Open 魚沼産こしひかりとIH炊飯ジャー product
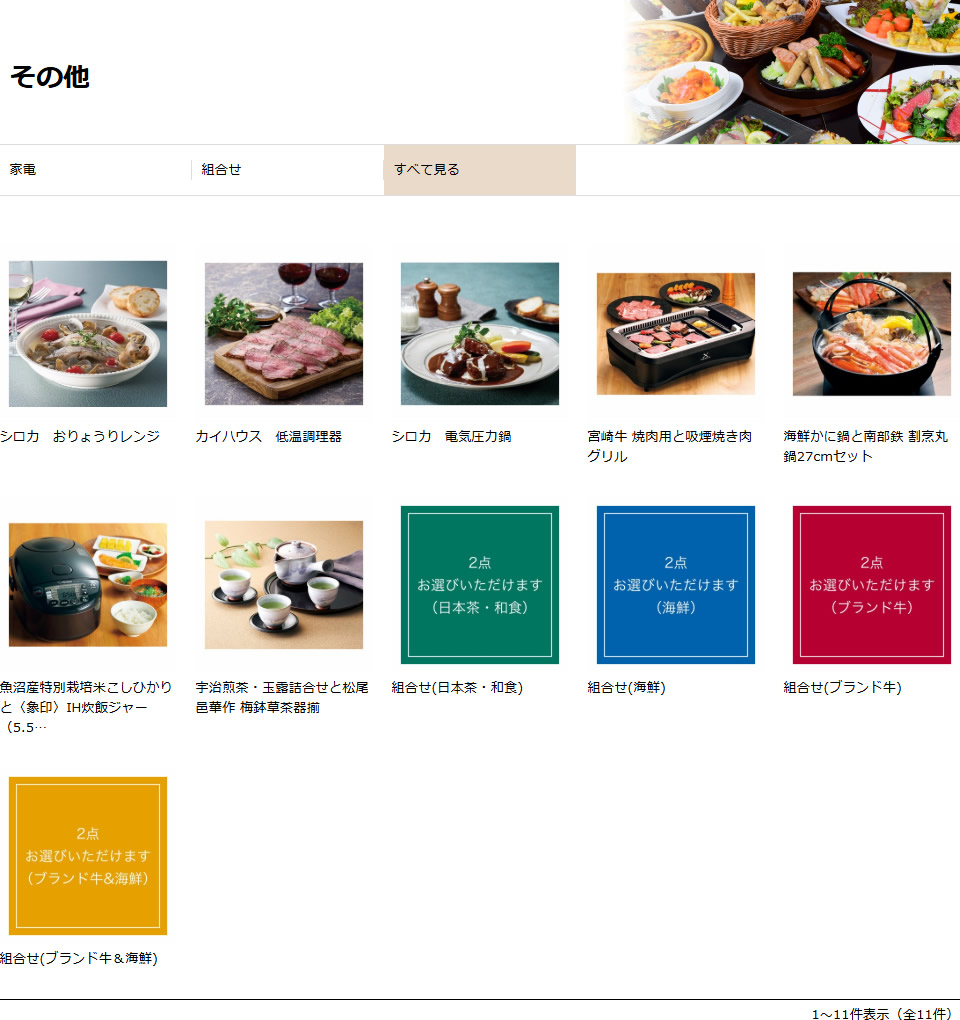 coord(88,585)
